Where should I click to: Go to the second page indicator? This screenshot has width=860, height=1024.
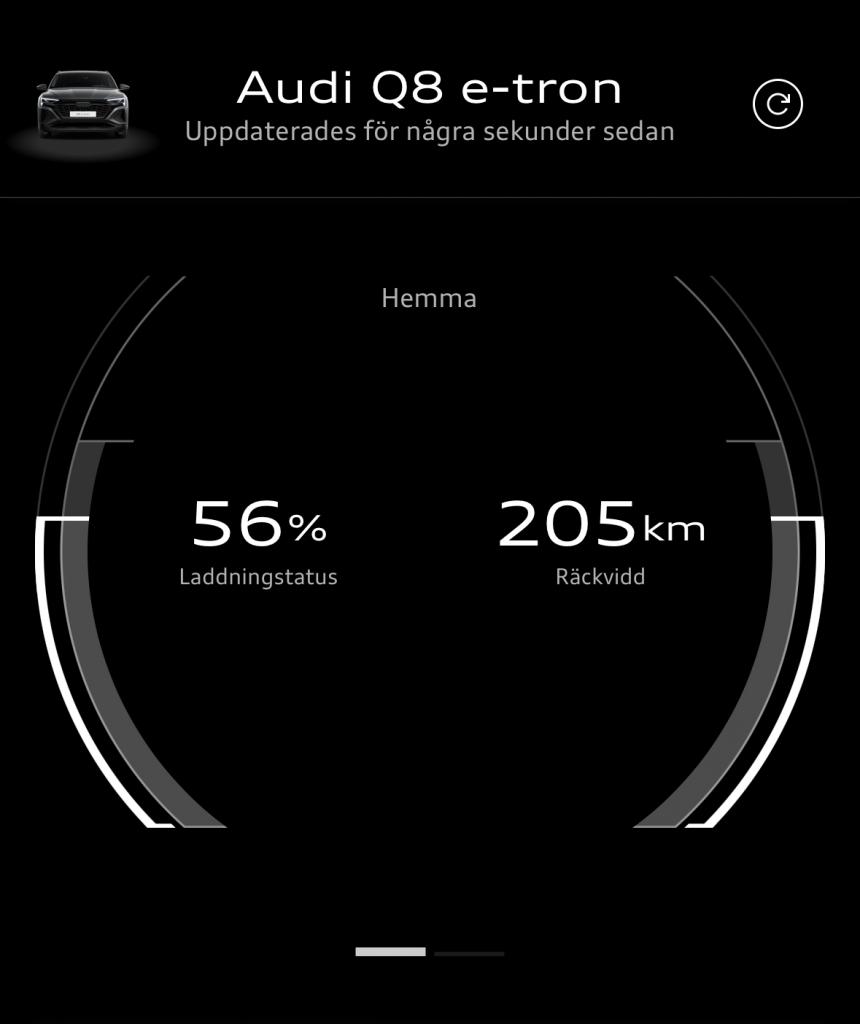[x=469, y=953]
